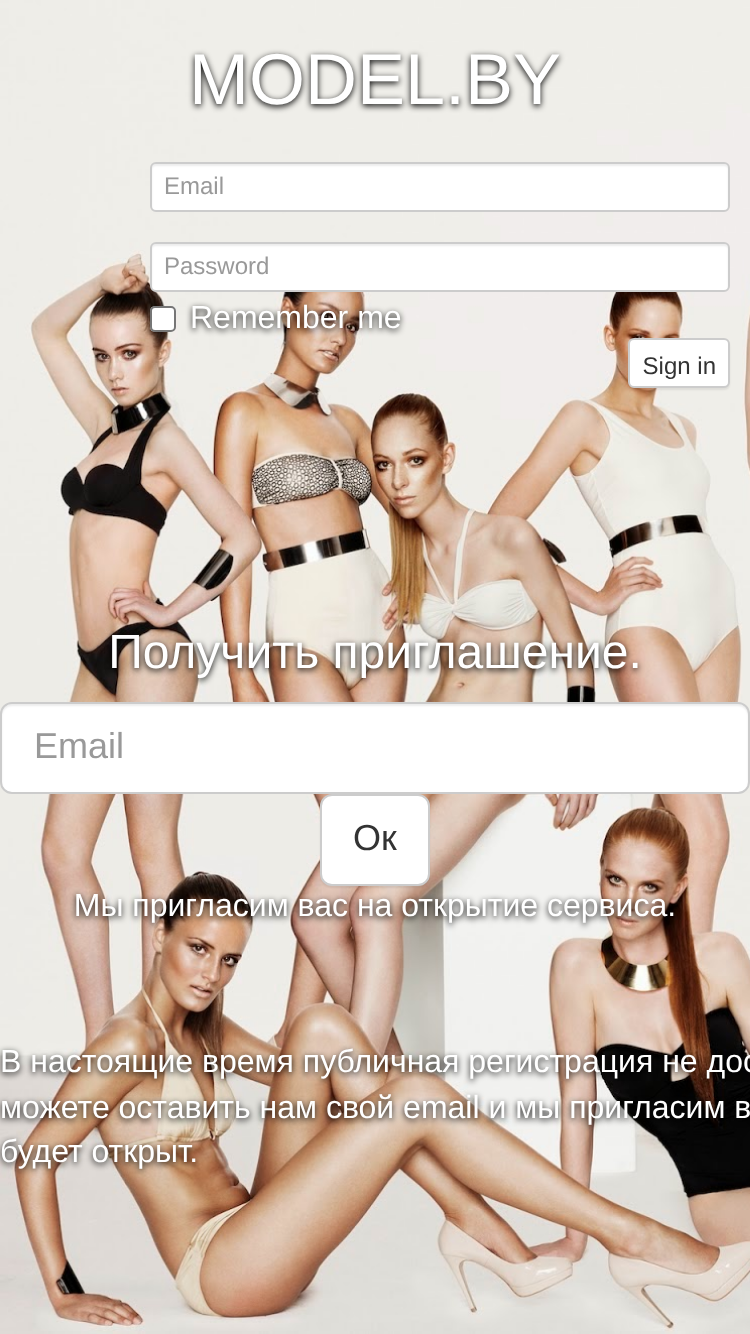This screenshot has width=750, height=1334.
Task: Focus the login Email field
Action: (x=440, y=187)
